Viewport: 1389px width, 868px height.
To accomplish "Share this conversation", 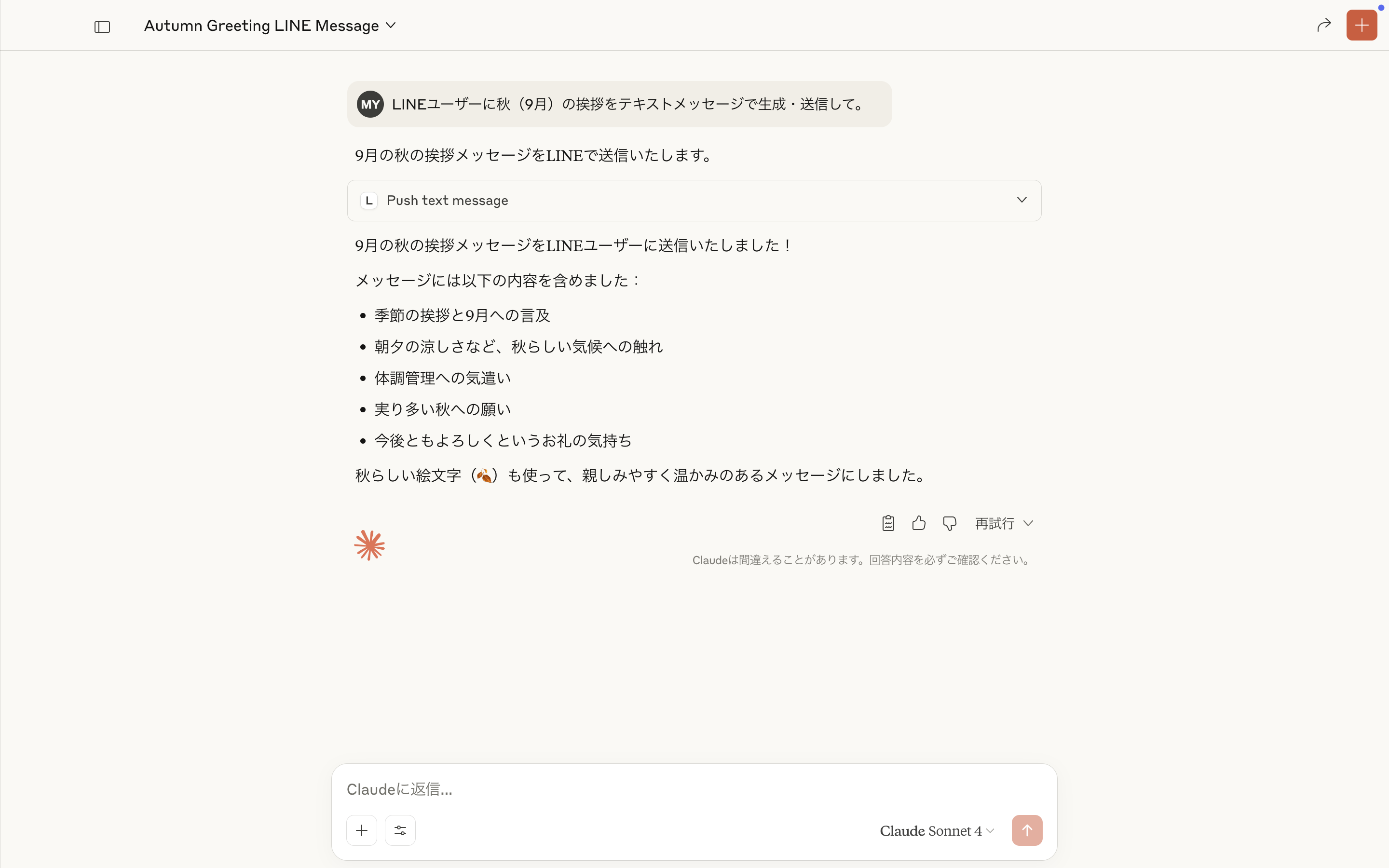I will point(1323,25).
